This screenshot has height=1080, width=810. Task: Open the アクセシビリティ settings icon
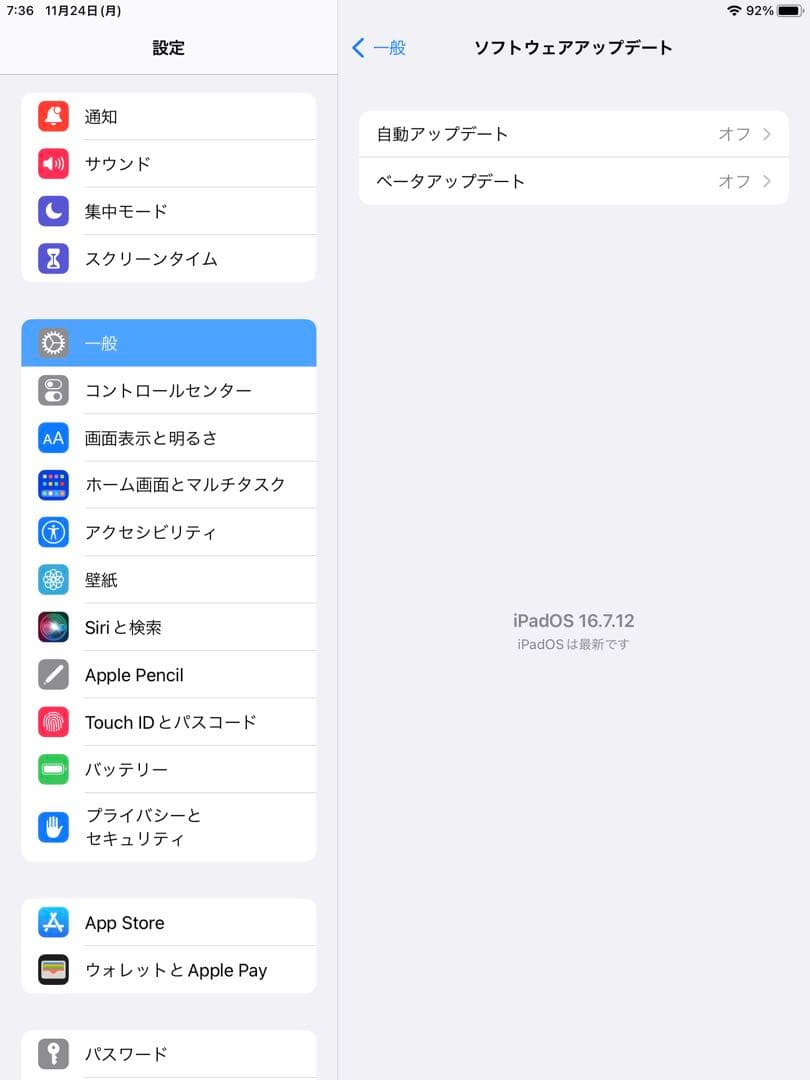tap(53, 532)
